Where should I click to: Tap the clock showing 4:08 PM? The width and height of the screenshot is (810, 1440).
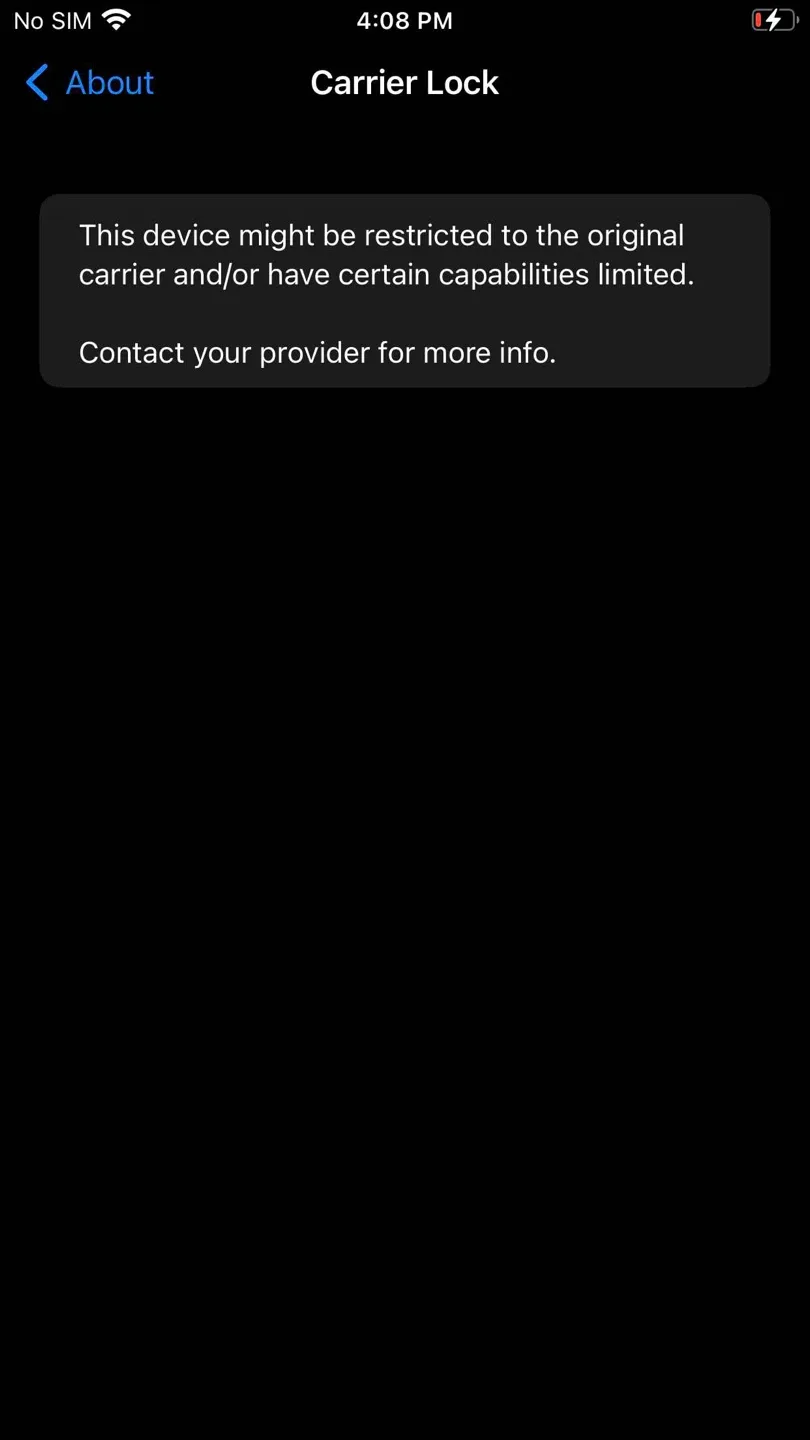404,19
